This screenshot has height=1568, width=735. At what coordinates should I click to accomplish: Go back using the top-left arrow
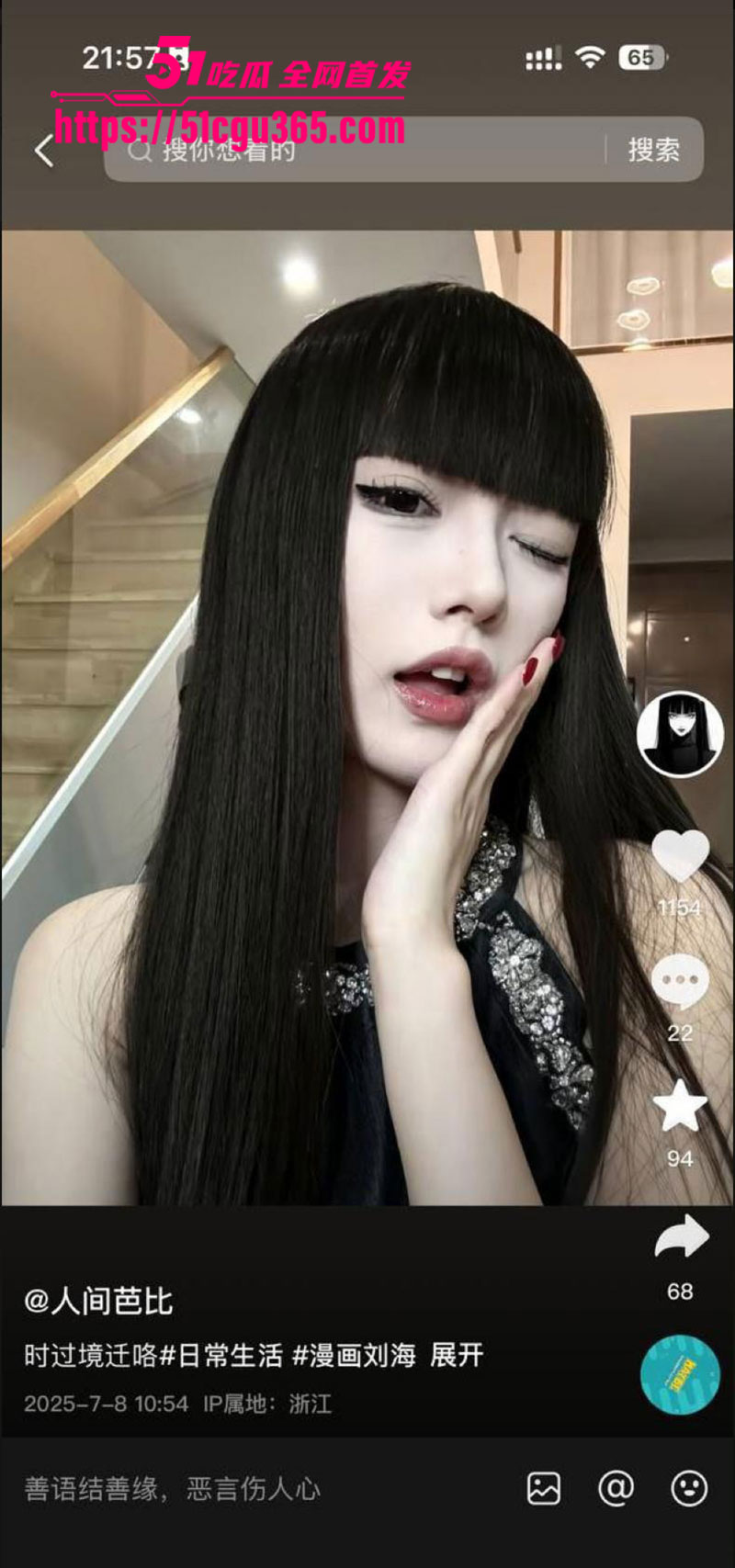pyautogui.click(x=44, y=151)
